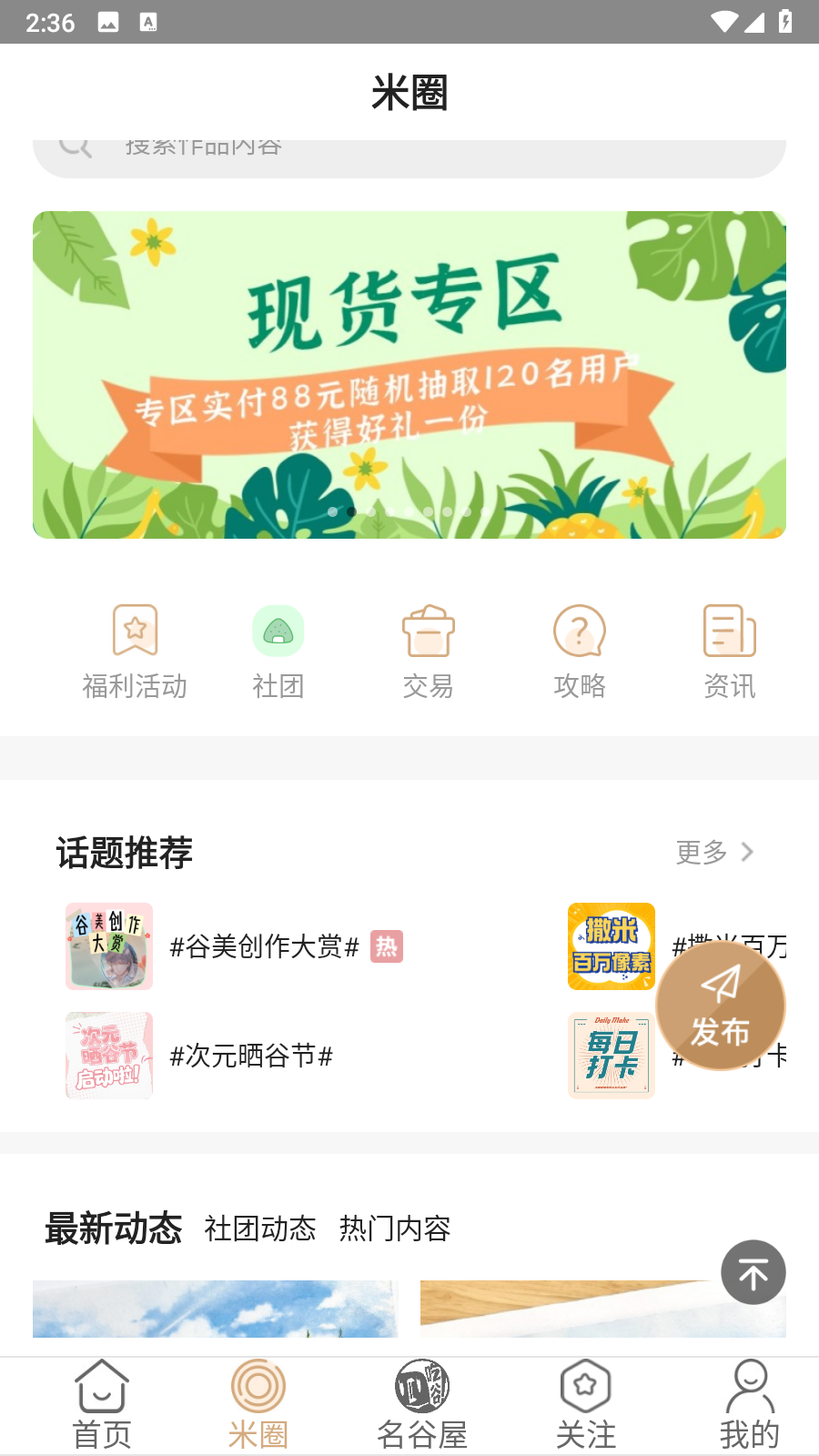Open topic #谷美创作大赏#
The width and height of the screenshot is (819, 1456).
(x=264, y=946)
